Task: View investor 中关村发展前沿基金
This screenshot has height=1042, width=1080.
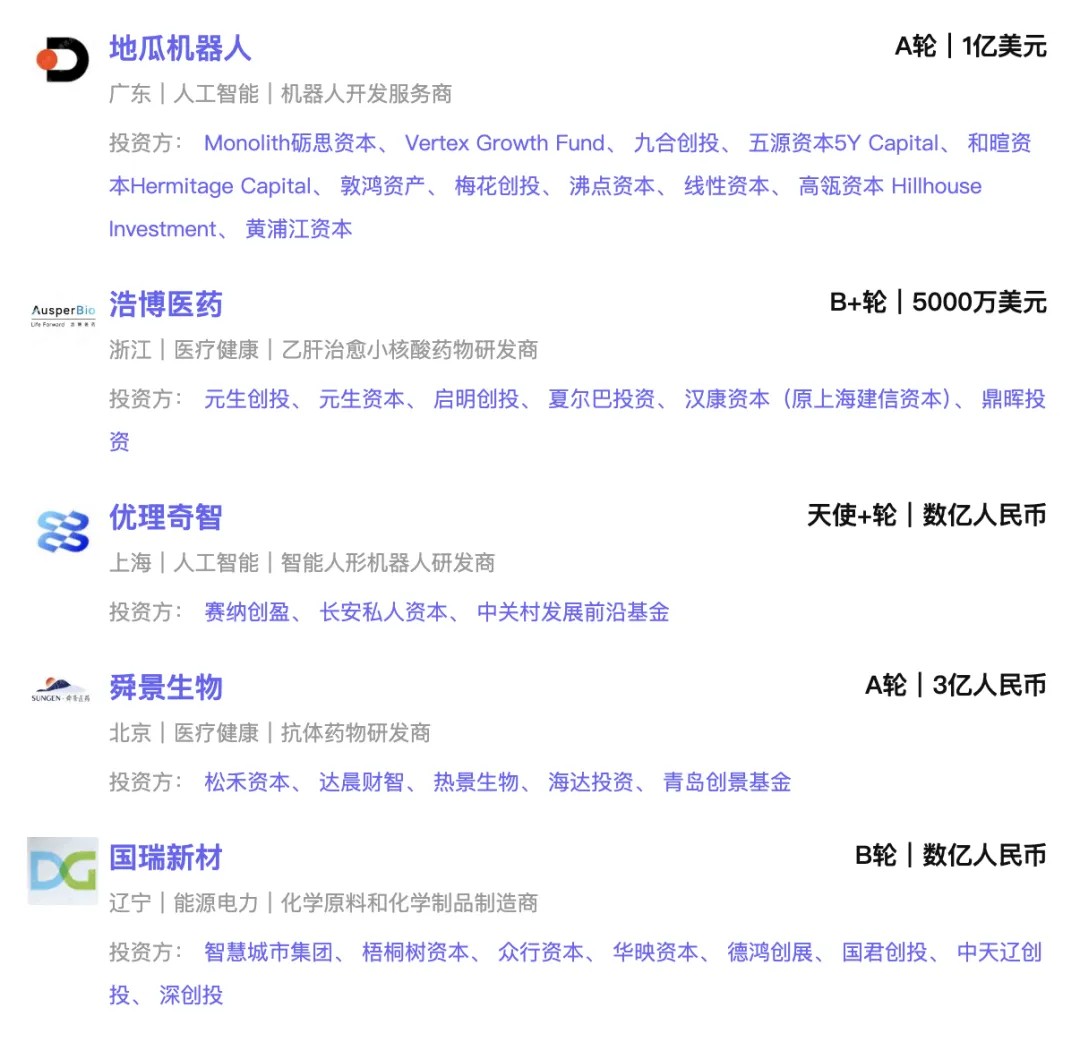Action: (573, 612)
